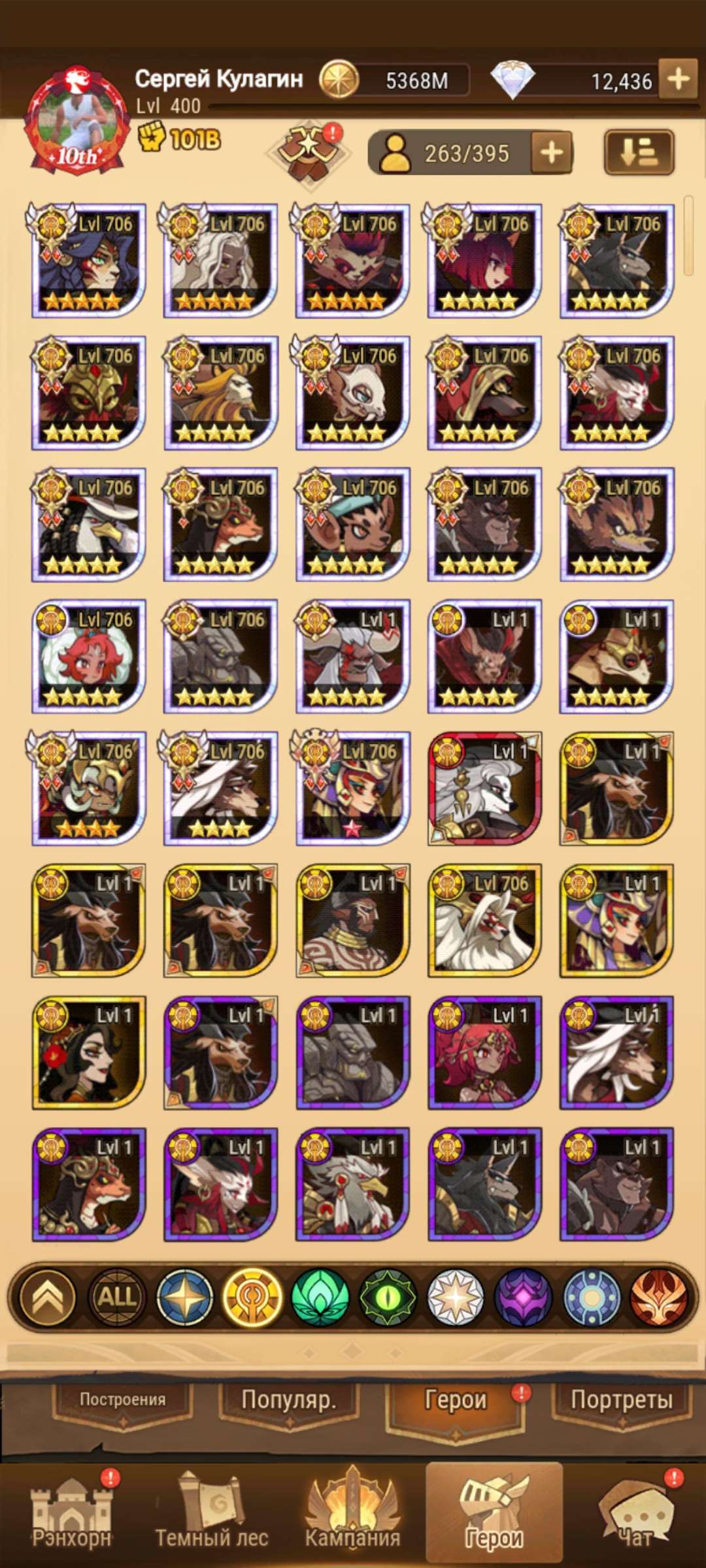
Task: Open the Кампания screen
Action: 352,1514
